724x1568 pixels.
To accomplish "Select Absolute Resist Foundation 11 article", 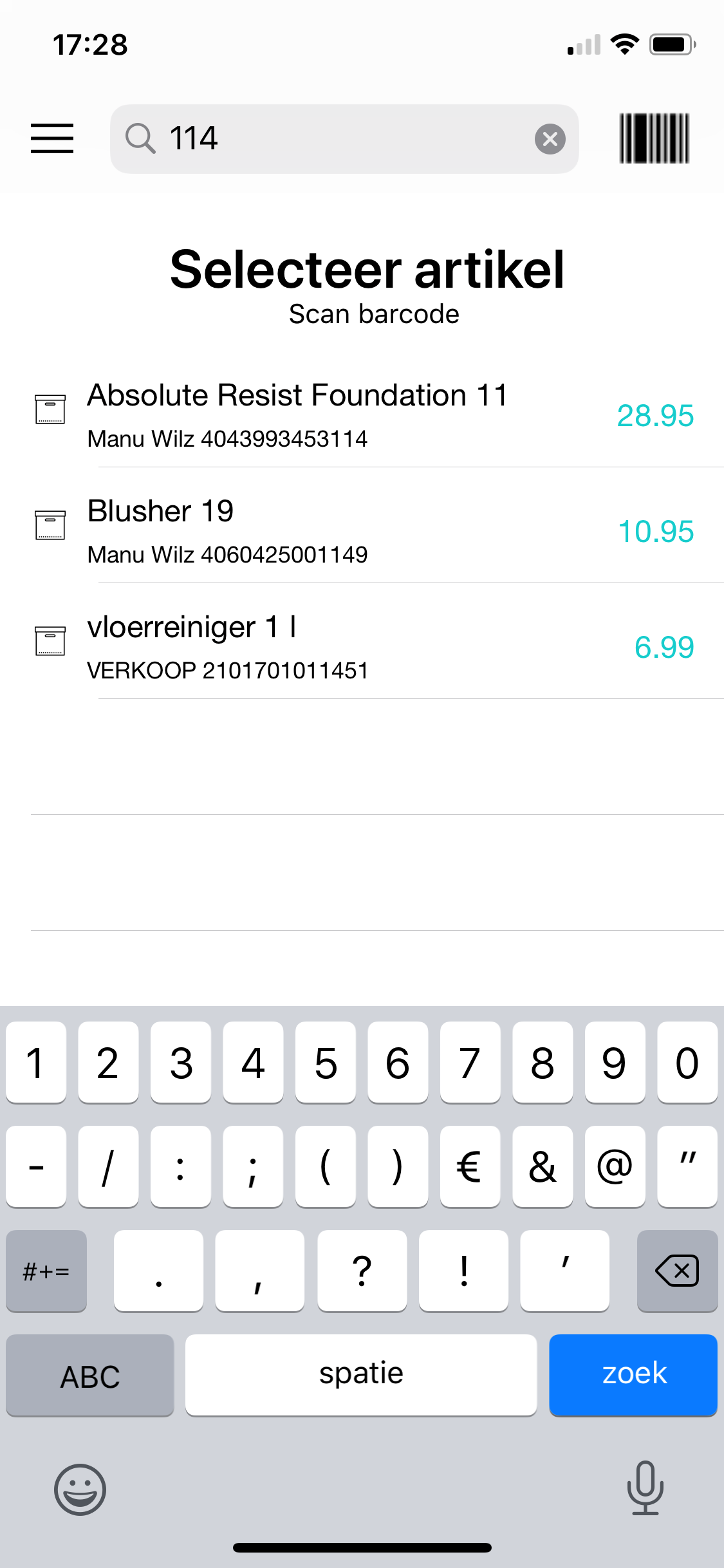I will point(360,415).
